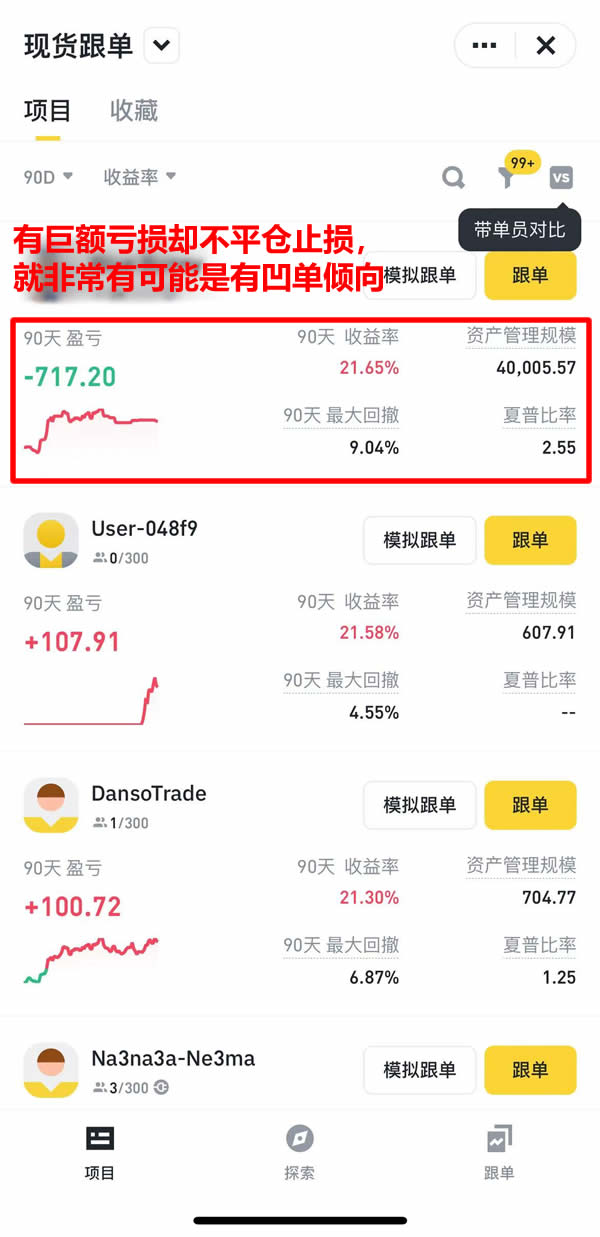Follow Na3na3a-Ne3ma with 跟单 button

tap(530, 1070)
